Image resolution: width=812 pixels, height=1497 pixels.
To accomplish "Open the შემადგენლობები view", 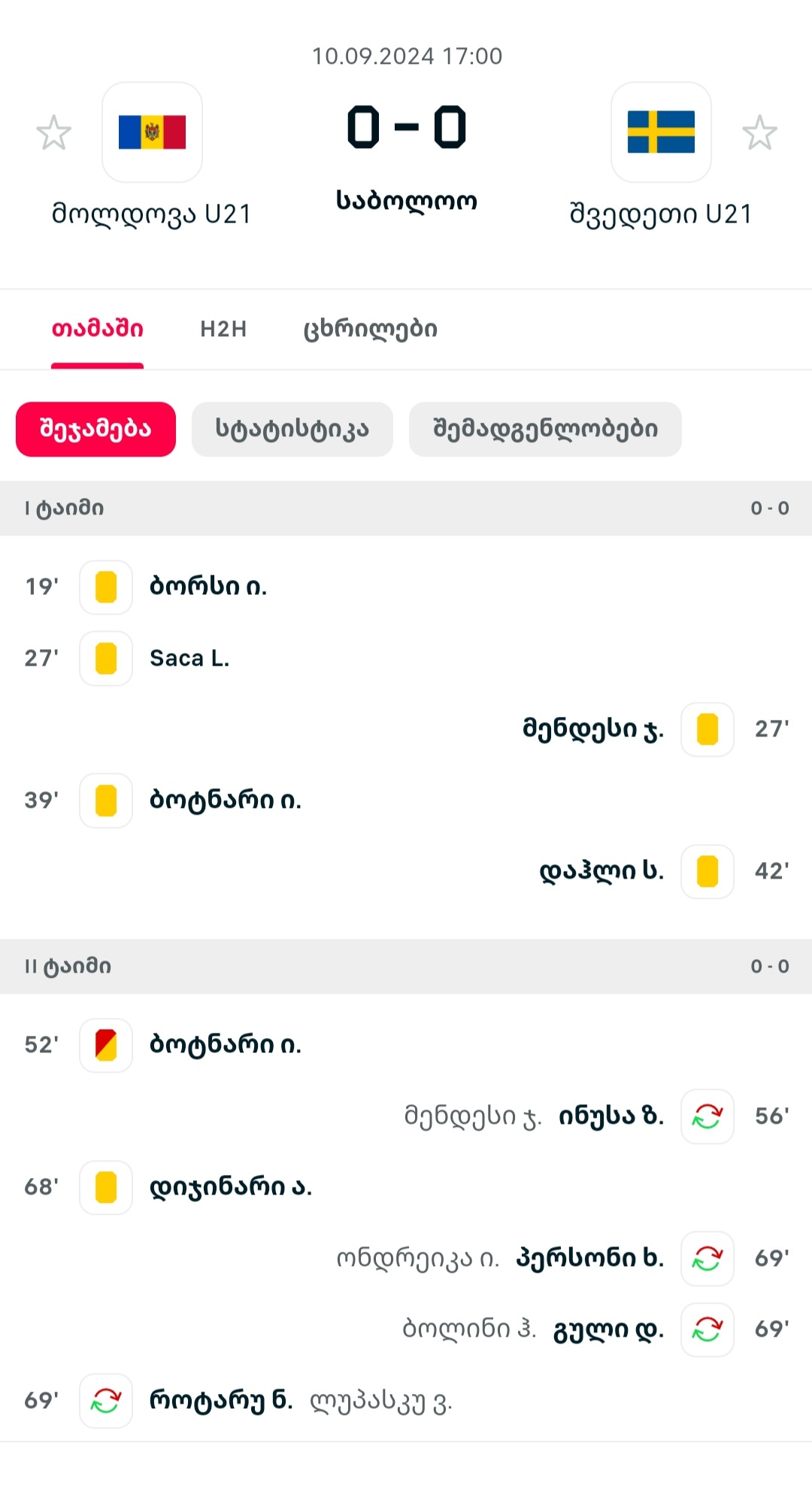I will 545,429.
